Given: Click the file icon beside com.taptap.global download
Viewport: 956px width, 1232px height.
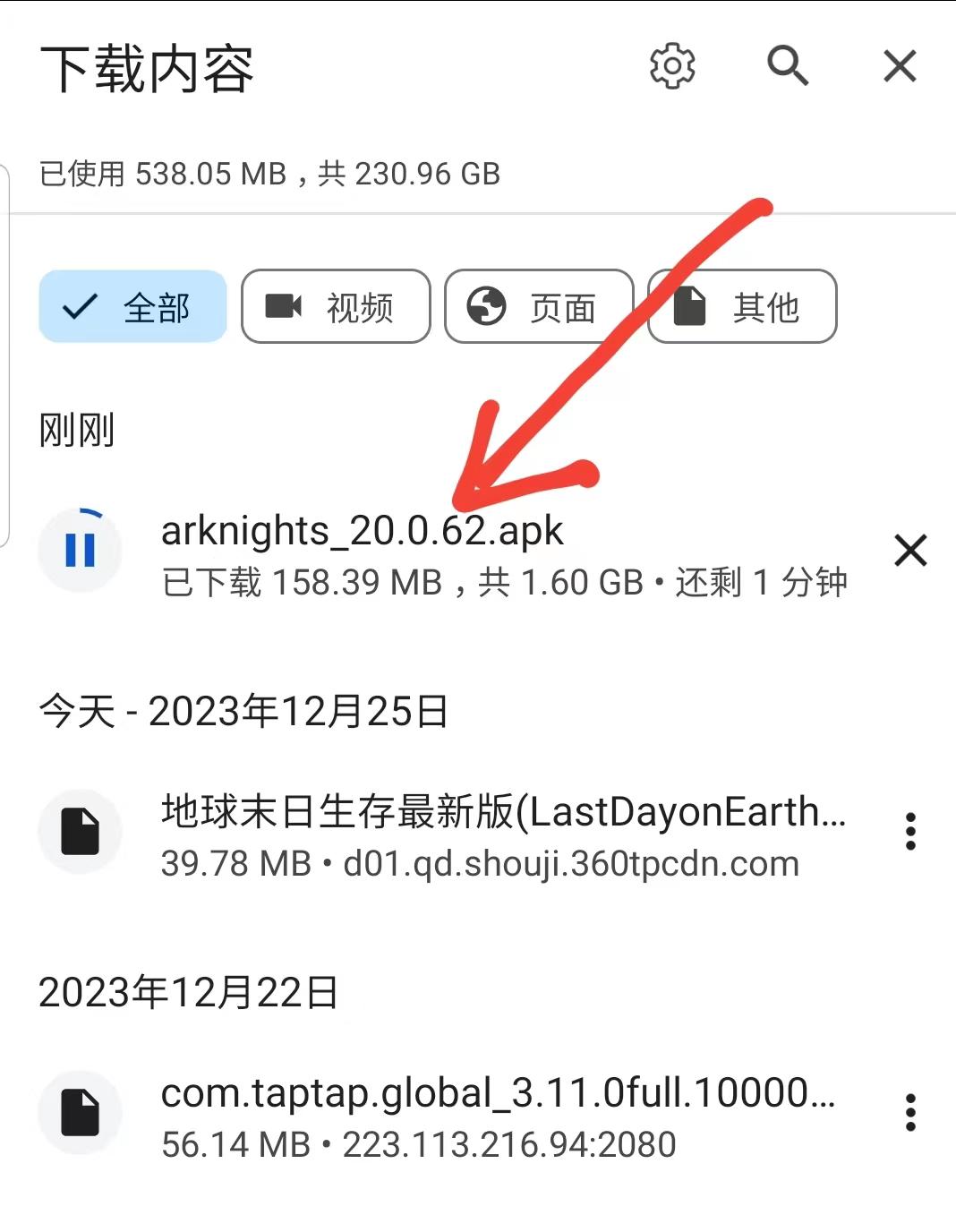Looking at the screenshot, I should tap(80, 1112).
